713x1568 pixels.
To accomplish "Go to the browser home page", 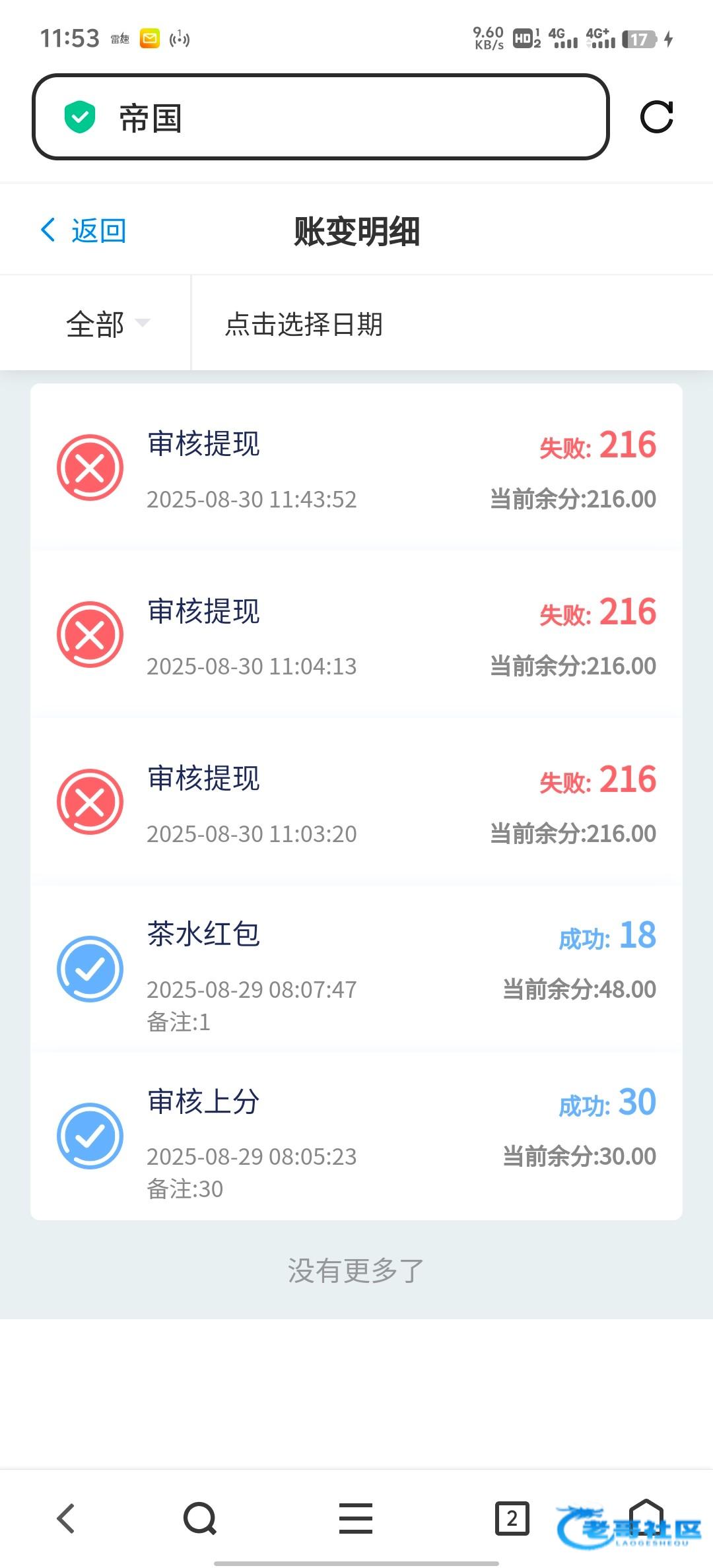I will tap(646, 1517).
